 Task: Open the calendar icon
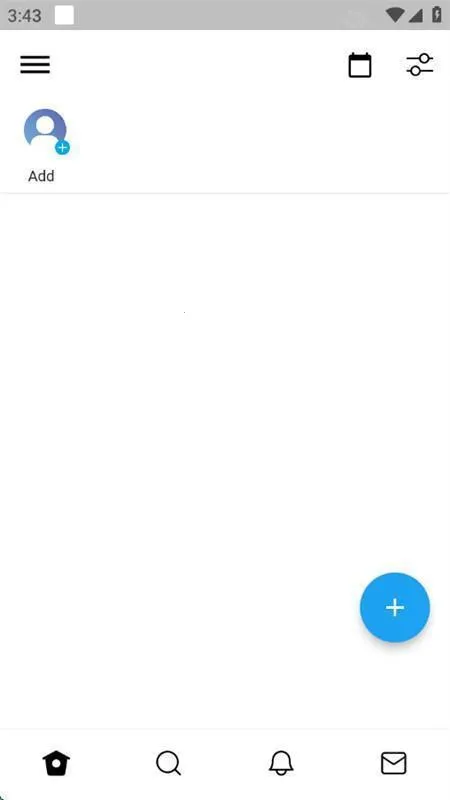coord(360,65)
